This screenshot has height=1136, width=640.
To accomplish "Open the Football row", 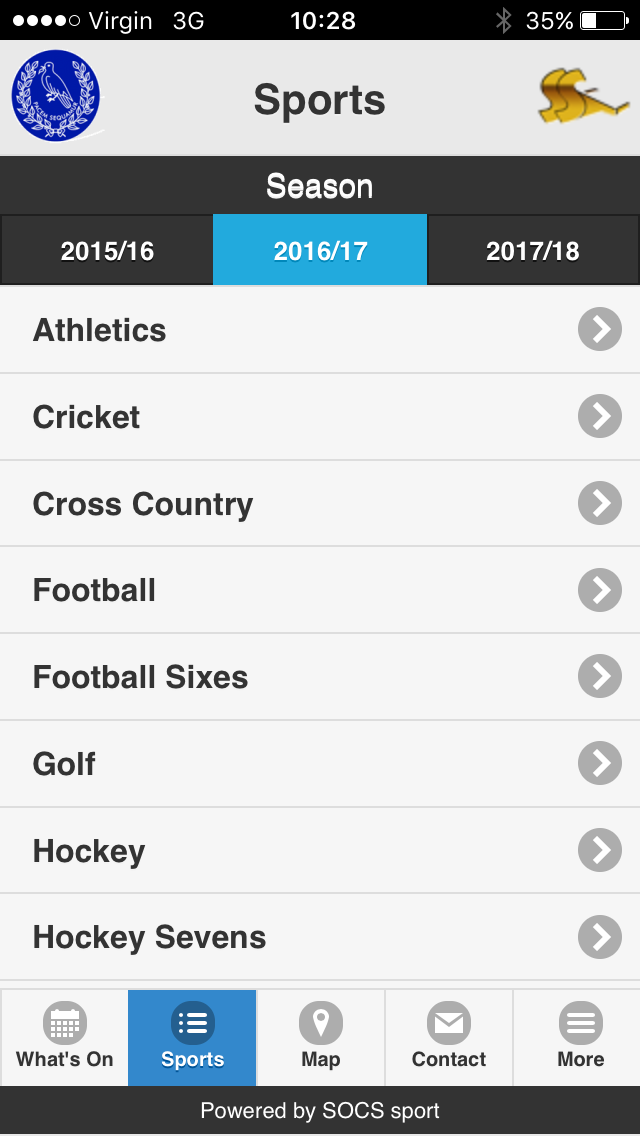I will point(320,590).
